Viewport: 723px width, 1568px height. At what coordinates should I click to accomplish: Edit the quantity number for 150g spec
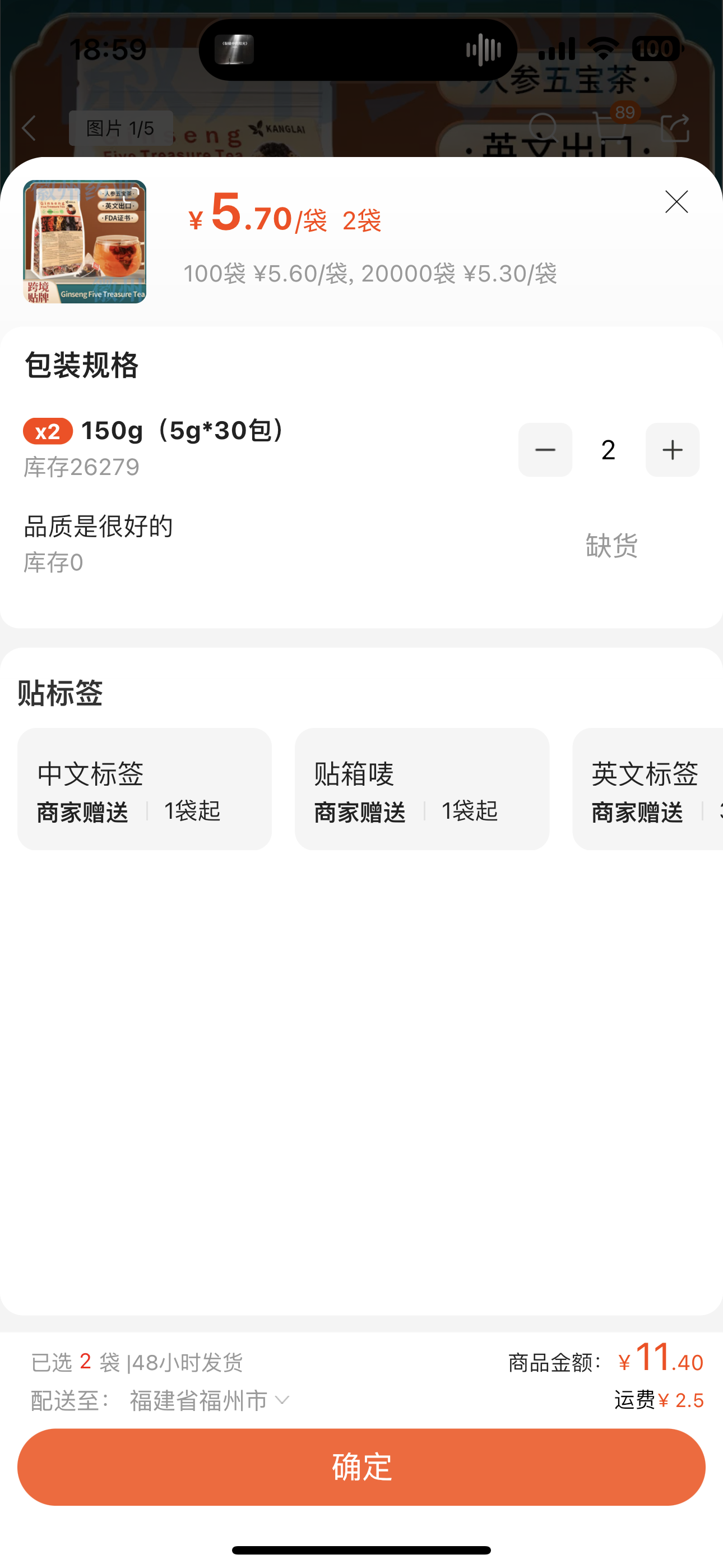point(608,450)
